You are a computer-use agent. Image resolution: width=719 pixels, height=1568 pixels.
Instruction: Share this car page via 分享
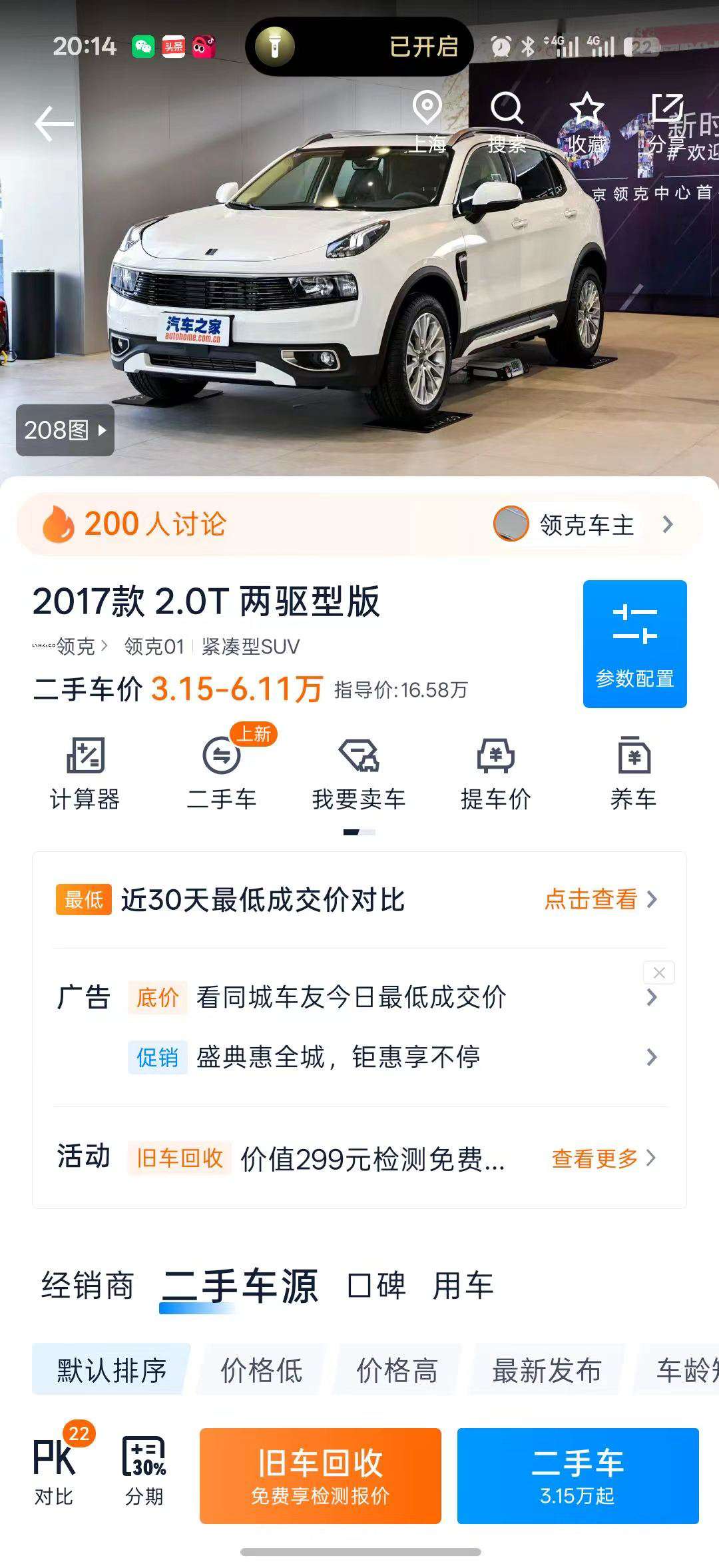point(666,123)
